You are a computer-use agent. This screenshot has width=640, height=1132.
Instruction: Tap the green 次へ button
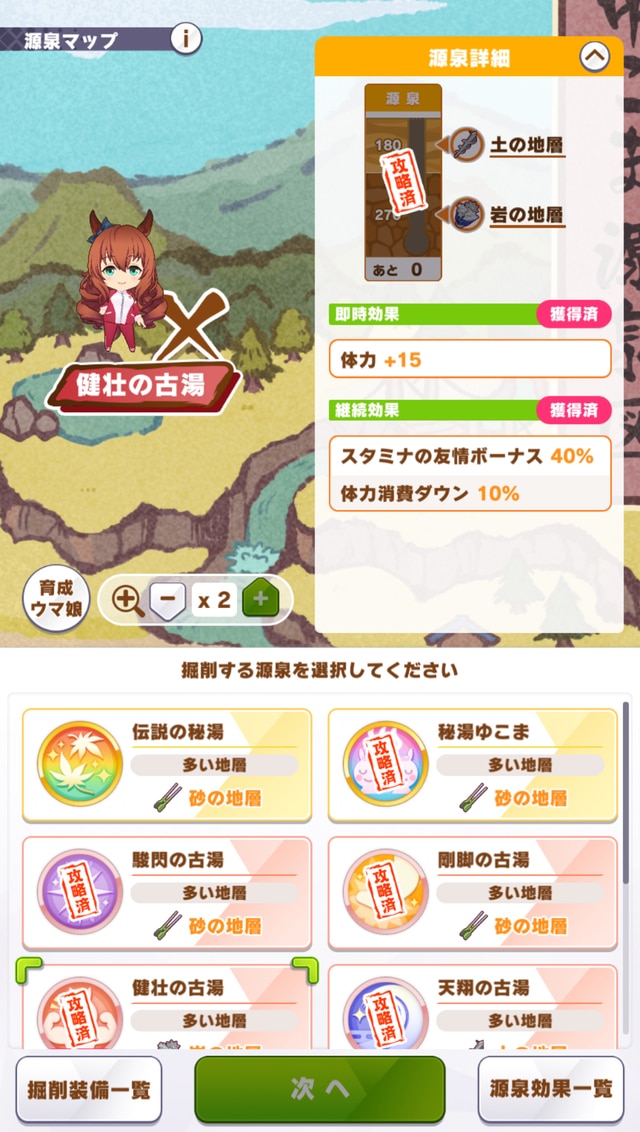coord(319,1088)
